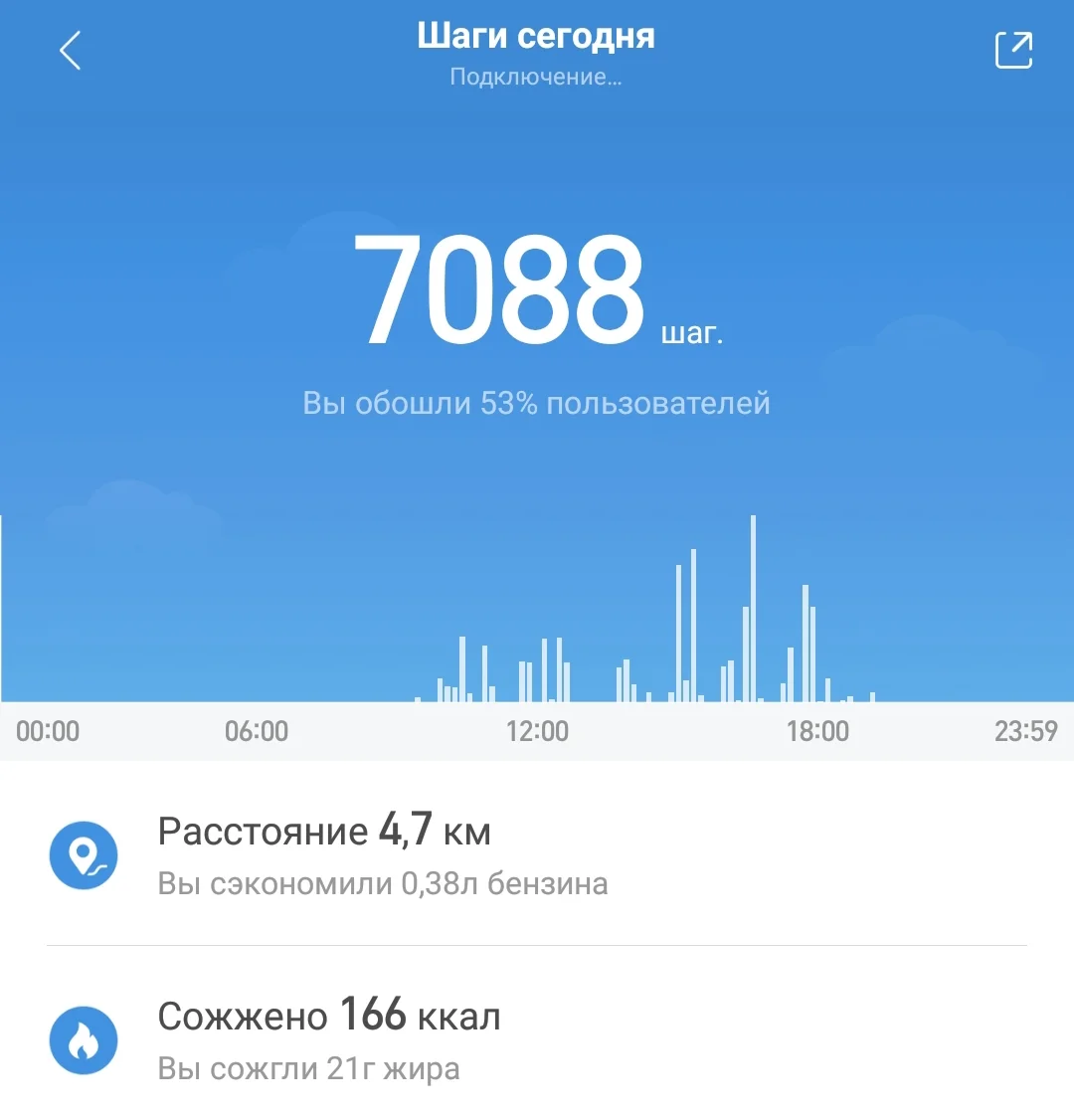1074x1120 pixels.
Task: Tap the flame calories icon
Action: pyautogui.click(x=85, y=1040)
